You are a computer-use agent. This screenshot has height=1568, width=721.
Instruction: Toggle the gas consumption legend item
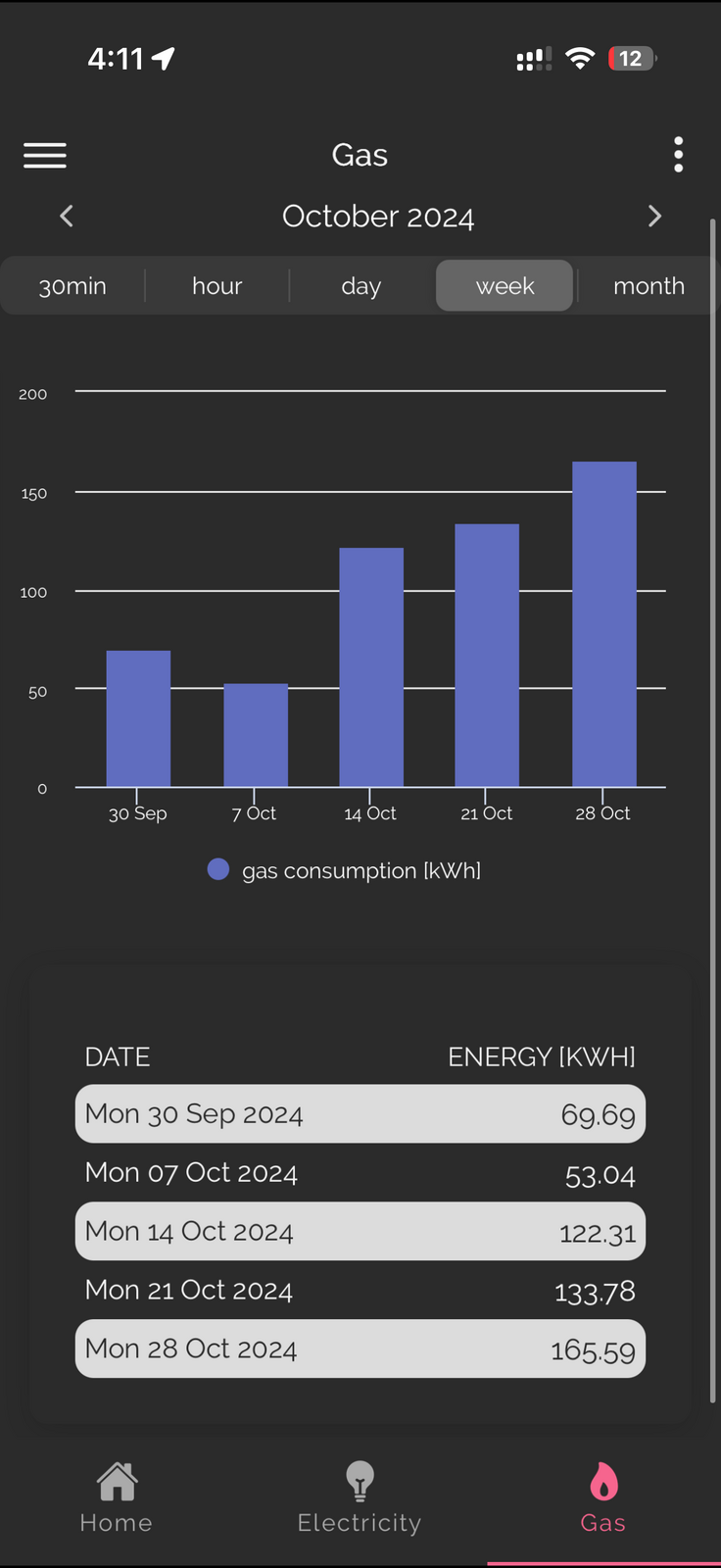[x=345, y=870]
